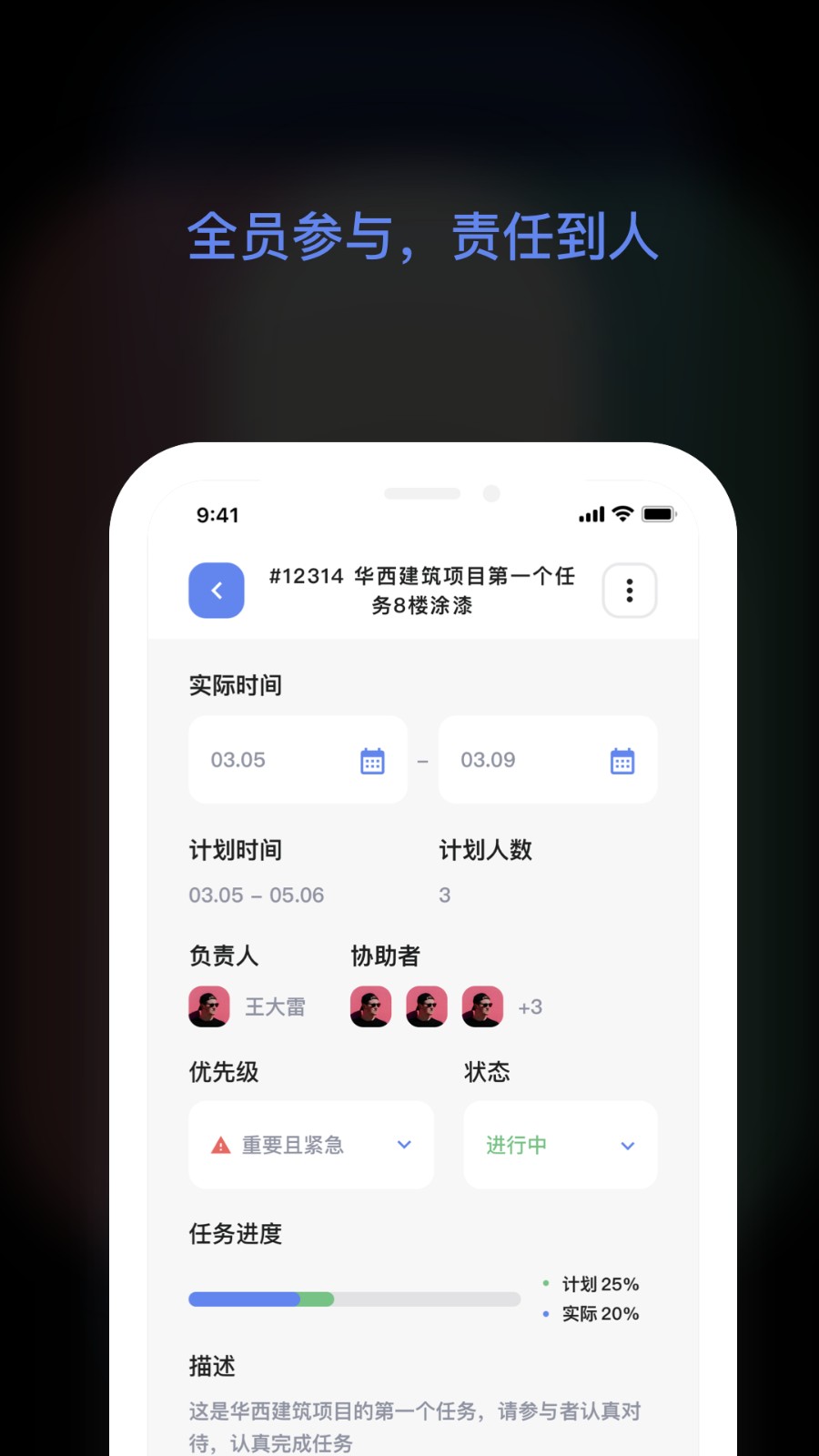The height and width of the screenshot is (1456, 819).
Task: Click the 任务进度 progress bar
Action: coord(354,1299)
